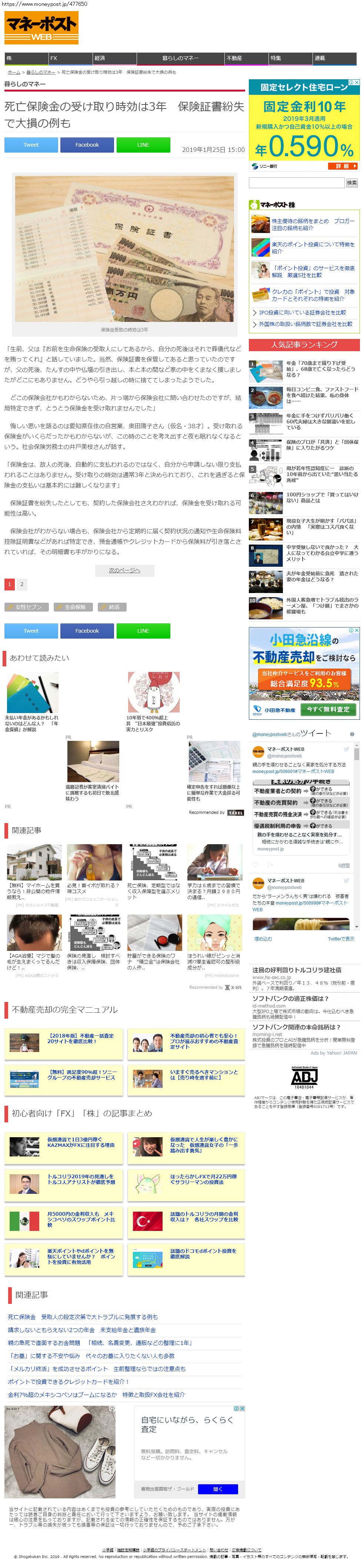
Task: Open 【2018年版】不動産一括査定 card
Action: [64, 1044]
